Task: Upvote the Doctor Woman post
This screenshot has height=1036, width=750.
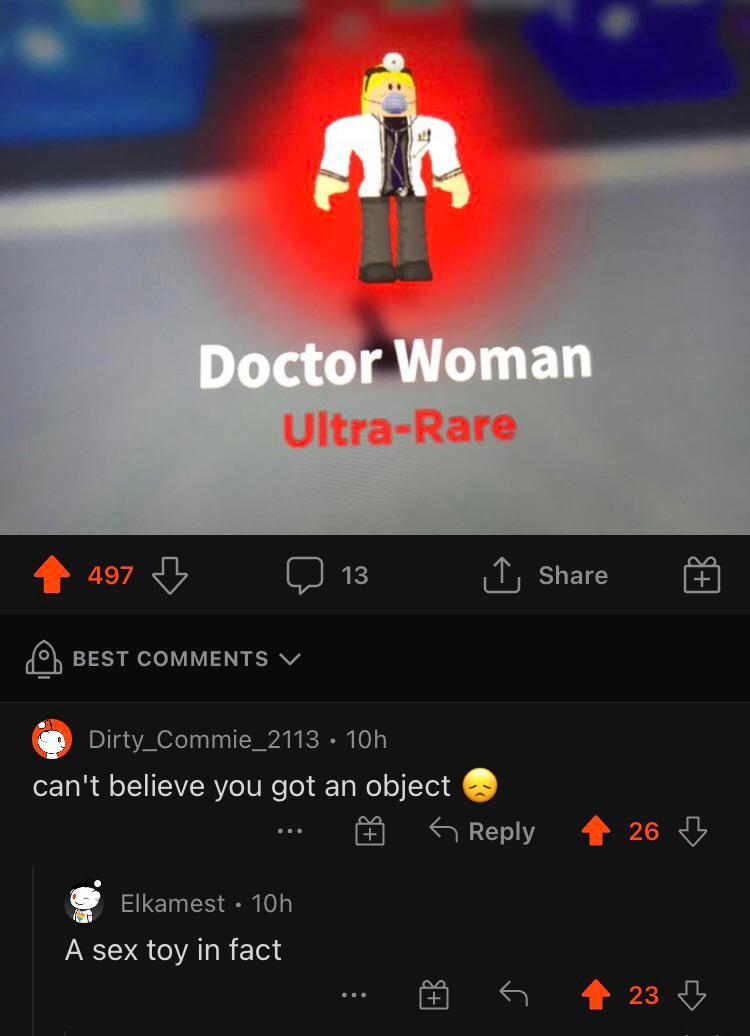Action: (x=53, y=575)
